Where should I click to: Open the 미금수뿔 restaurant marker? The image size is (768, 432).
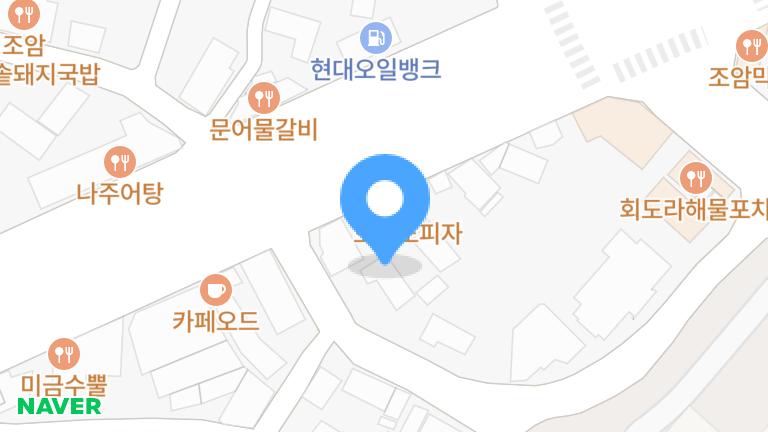coord(63,353)
